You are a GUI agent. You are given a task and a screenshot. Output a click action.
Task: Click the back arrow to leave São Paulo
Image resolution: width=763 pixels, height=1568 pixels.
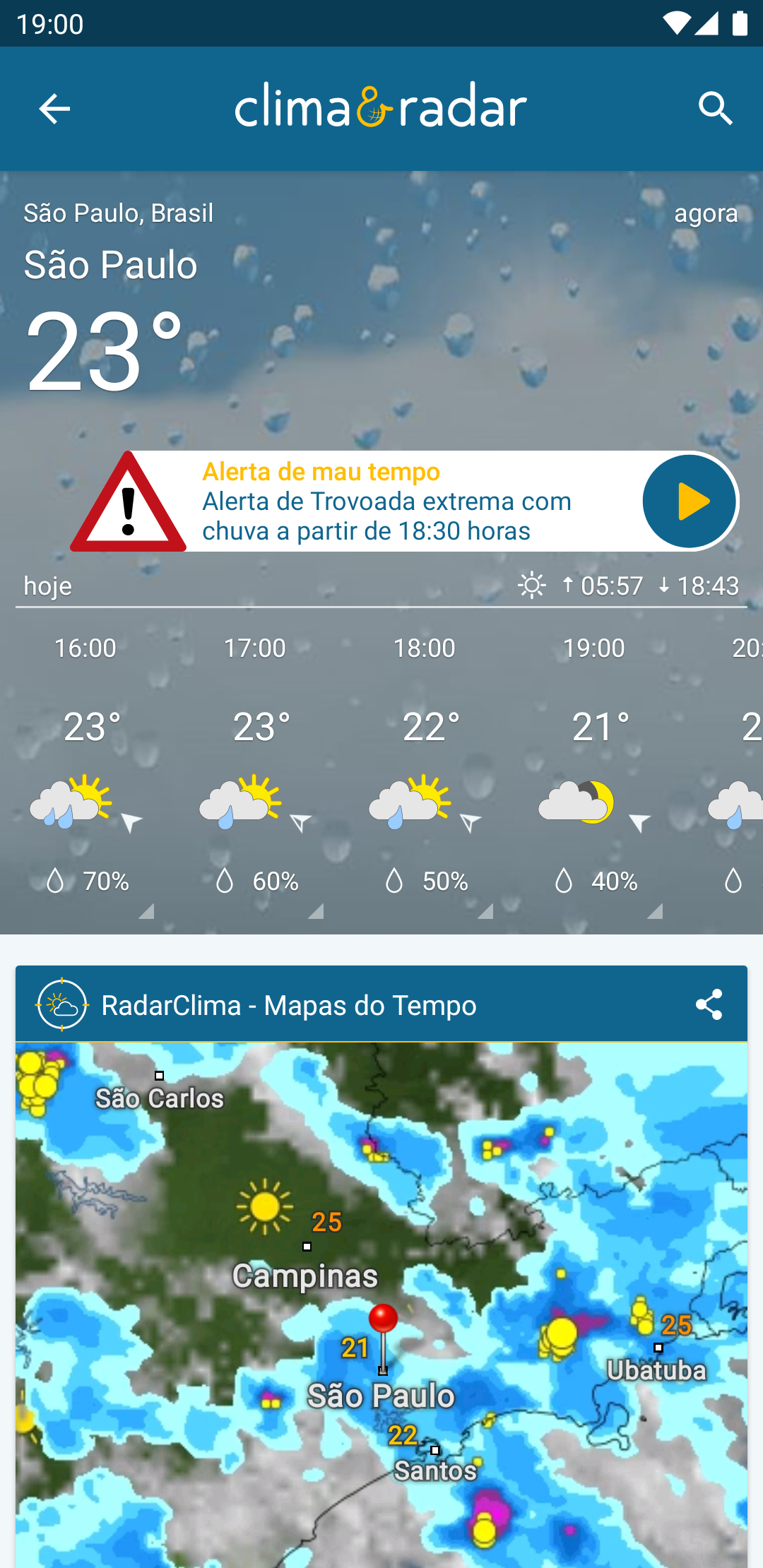click(54, 109)
